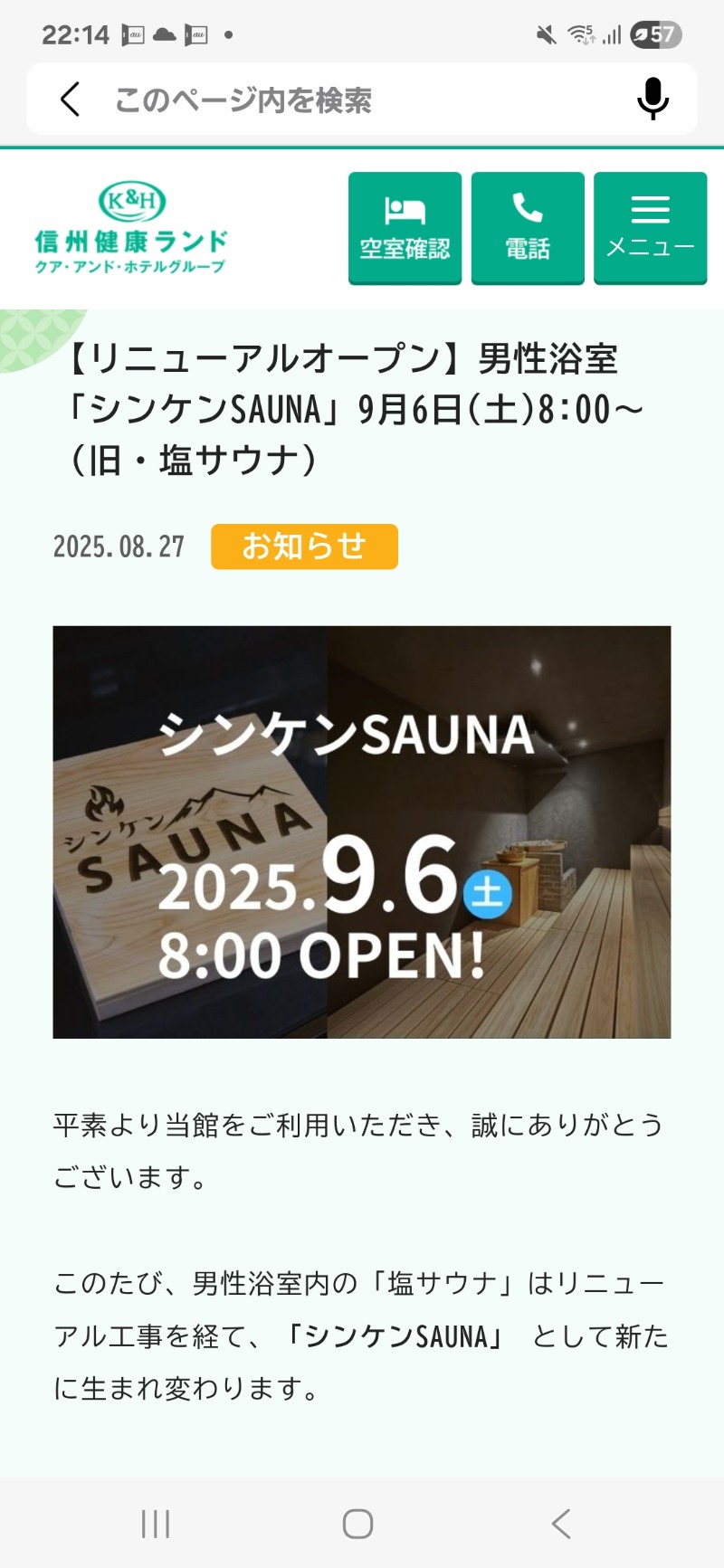Open the 空室確認 availability button

pos(405,228)
